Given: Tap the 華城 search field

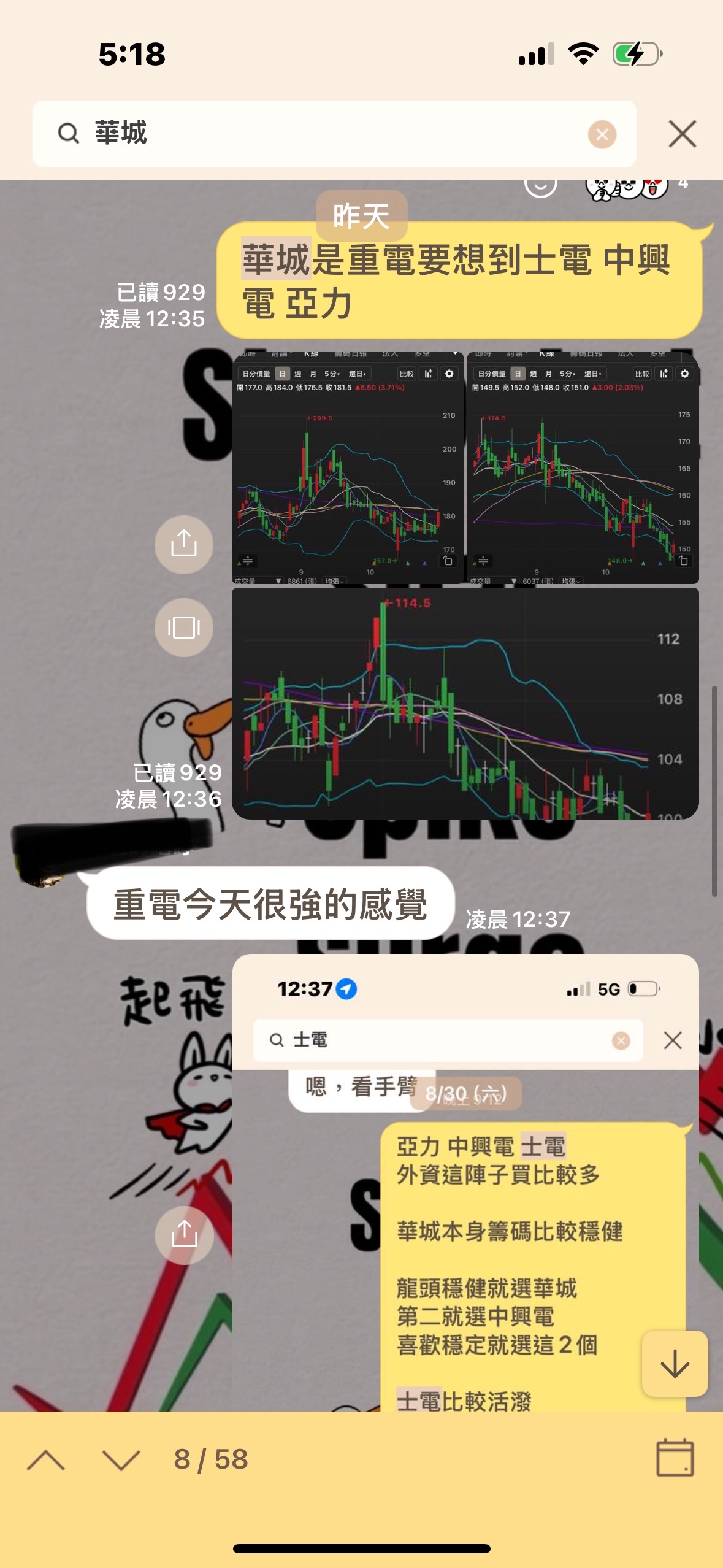Looking at the screenshot, I should click(x=331, y=134).
